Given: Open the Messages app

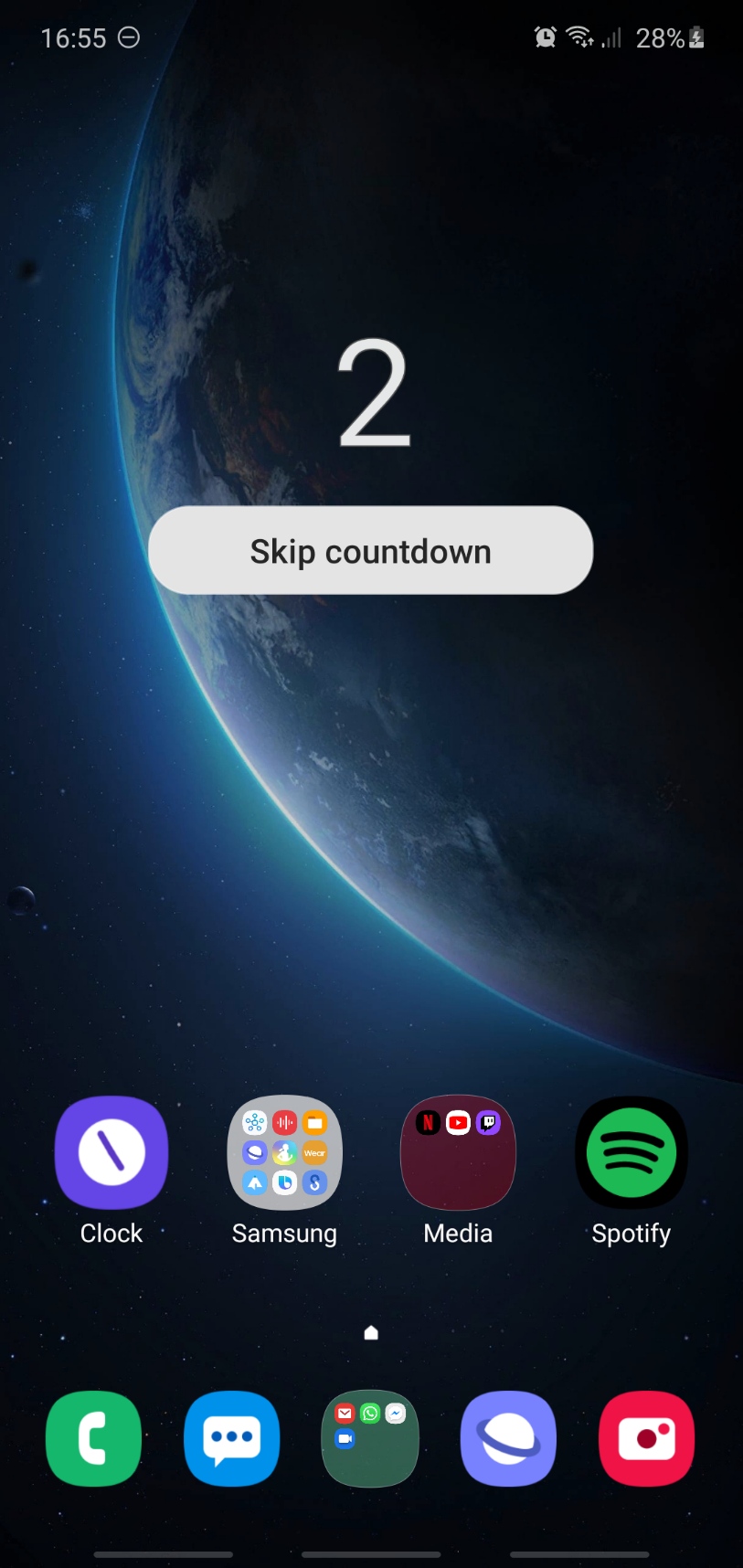Looking at the screenshot, I should click(232, 1438).
